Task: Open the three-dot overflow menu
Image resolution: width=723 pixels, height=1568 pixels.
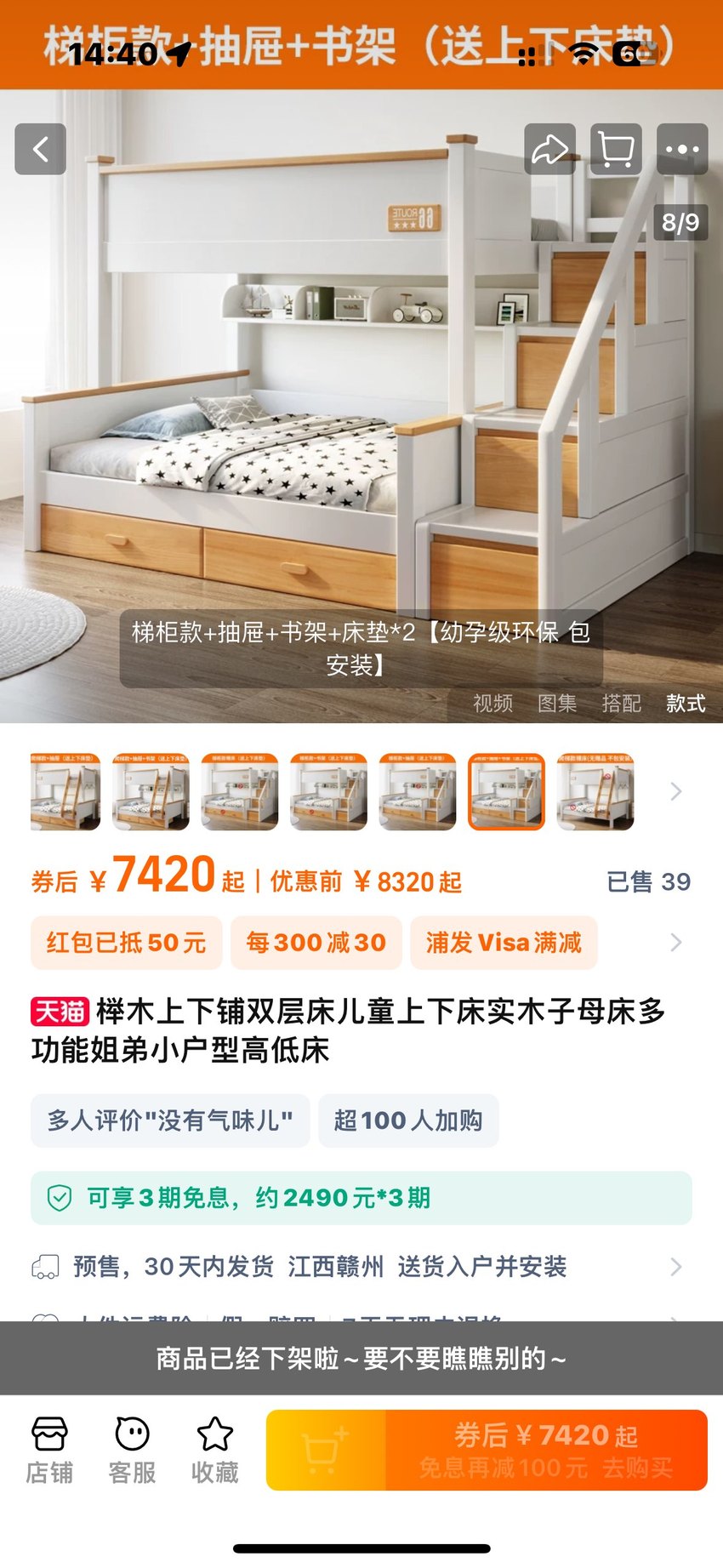Action: [682, 150]
